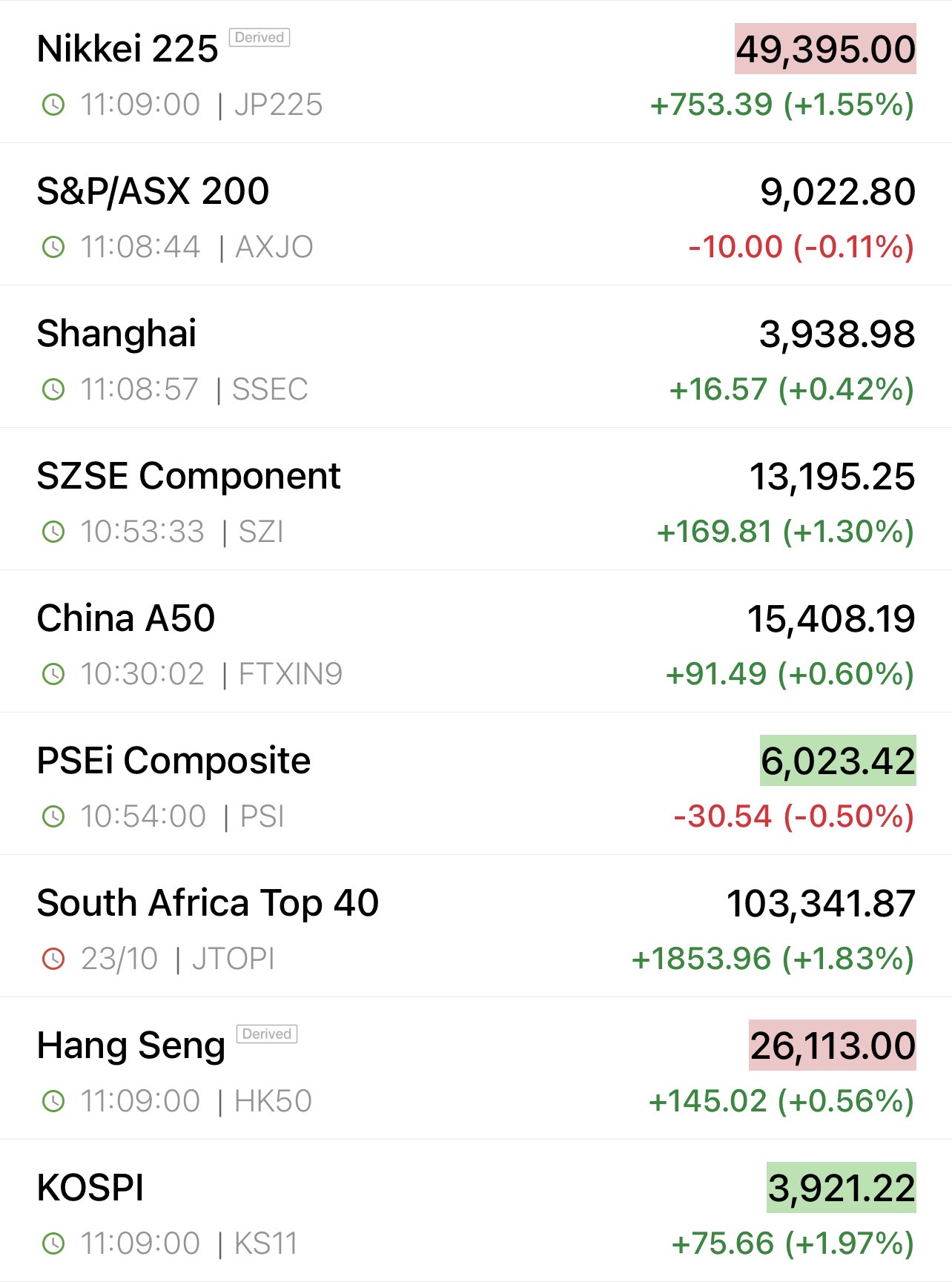
Task: View South Africa Top 40 details
Action: click(208, 903)
